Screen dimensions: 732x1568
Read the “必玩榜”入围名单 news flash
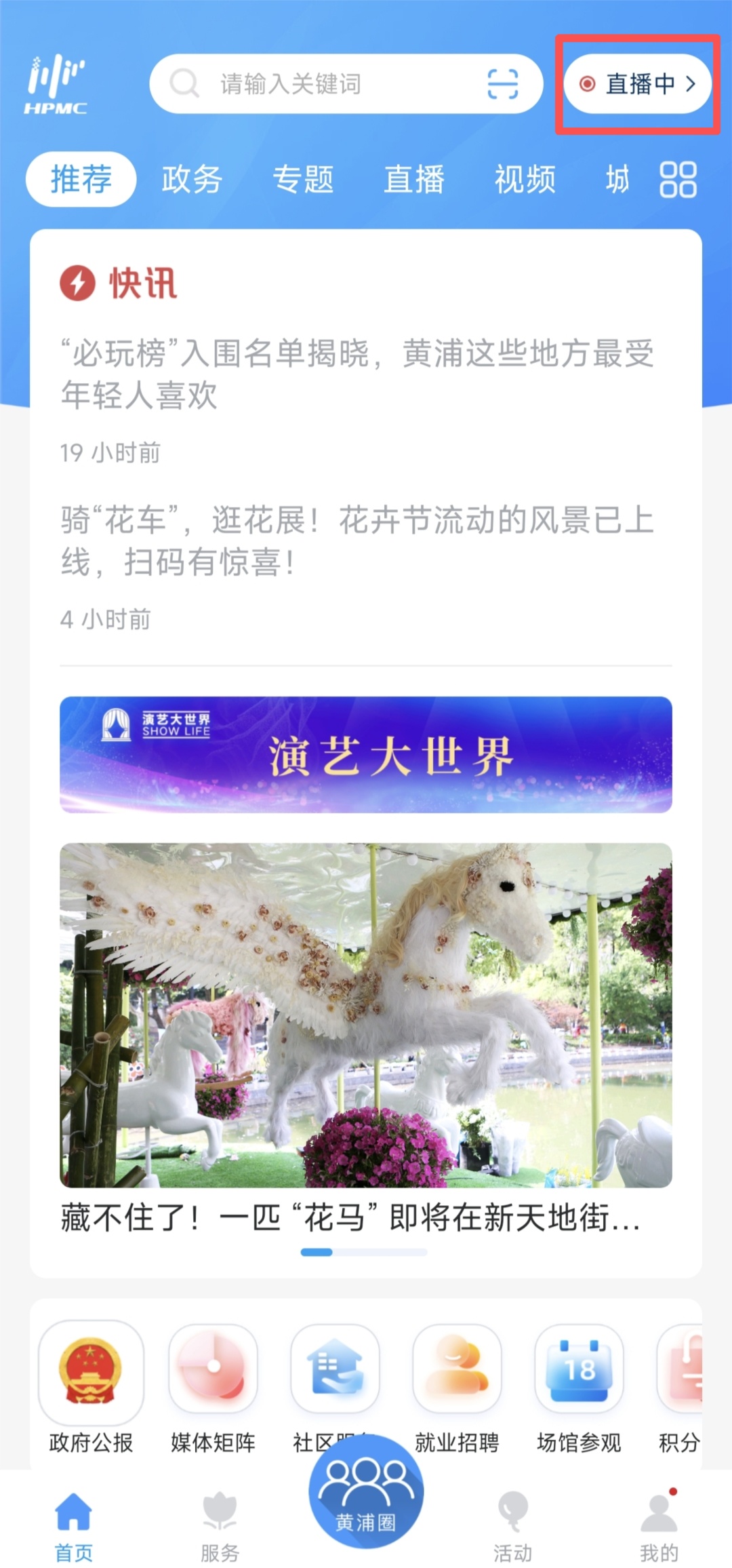click(x=357, y=374)
